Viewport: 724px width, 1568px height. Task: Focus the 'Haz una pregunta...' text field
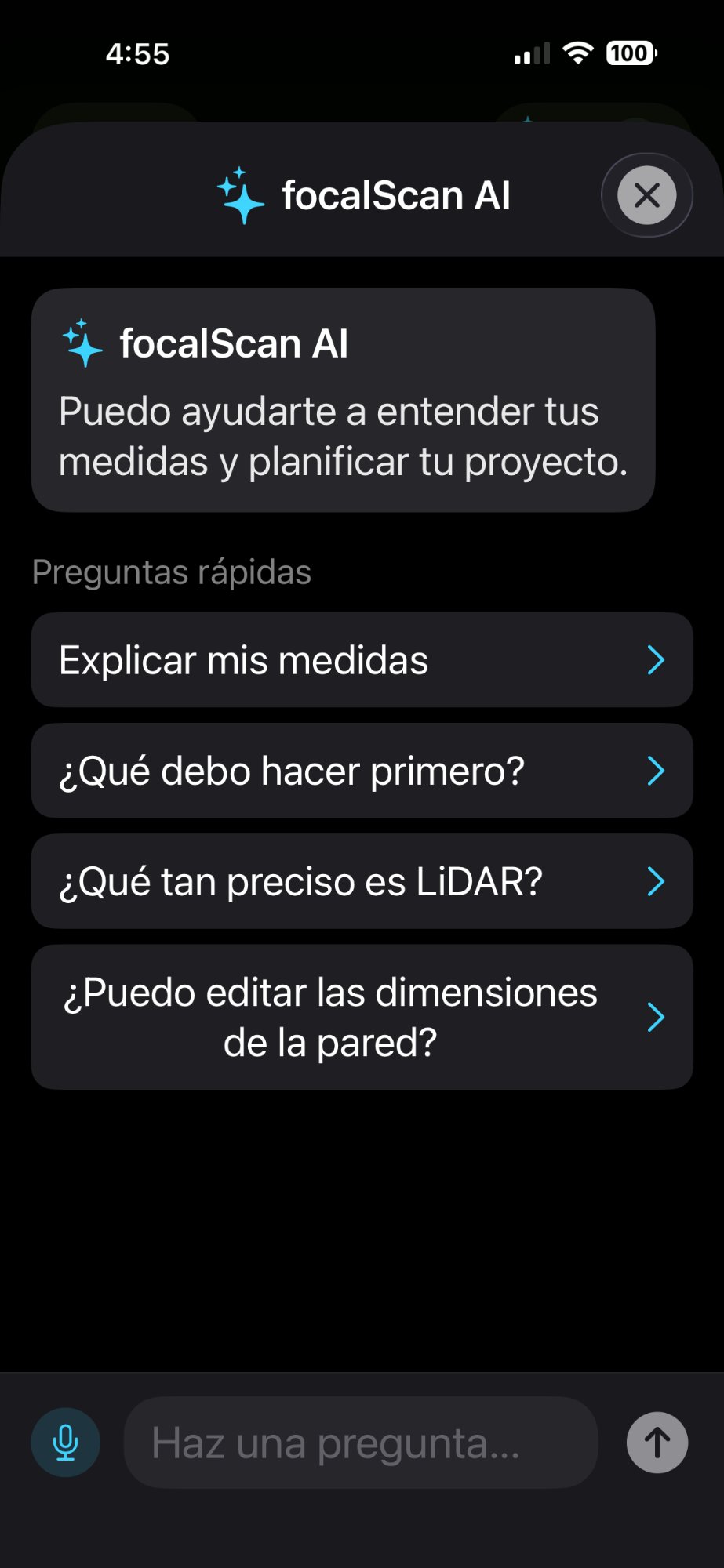361,1443
